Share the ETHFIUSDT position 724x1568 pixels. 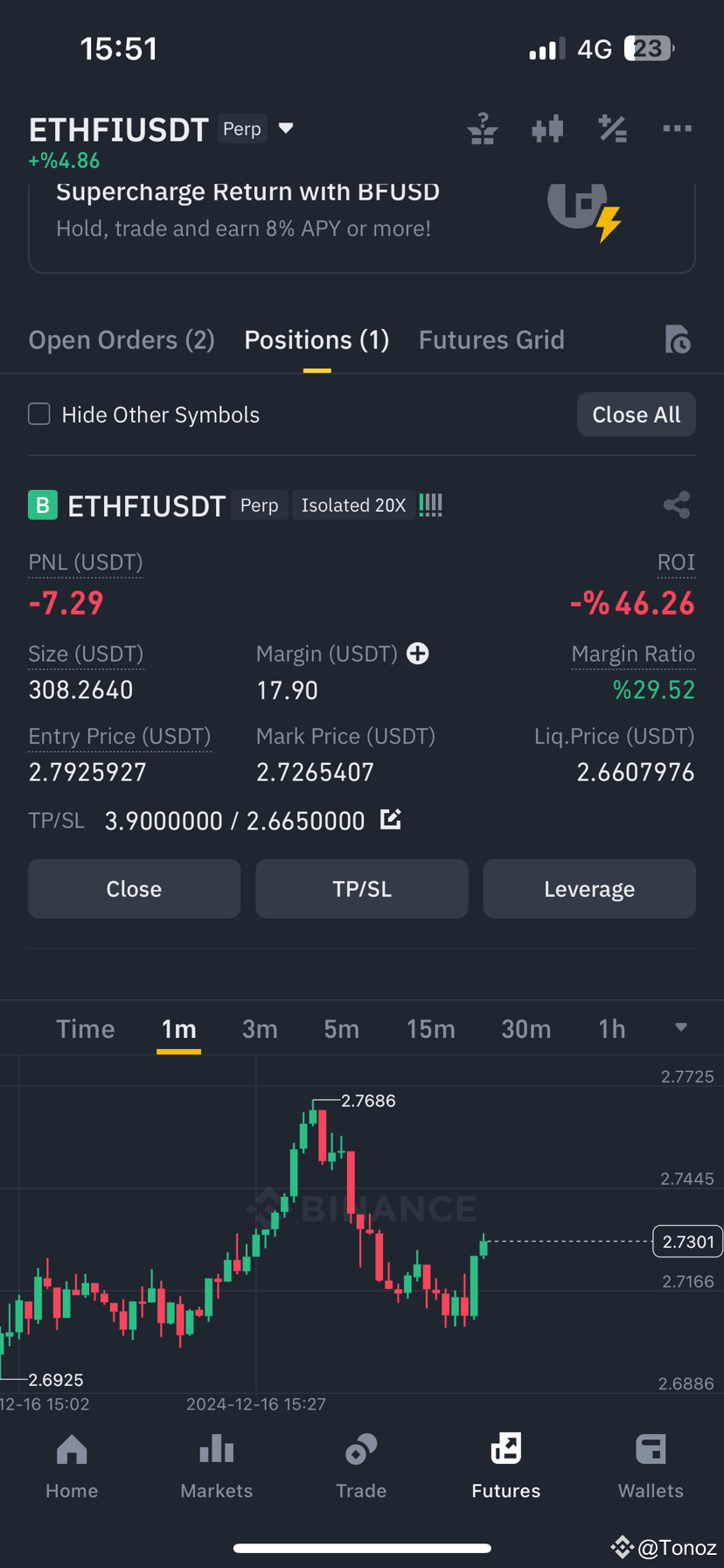[x=677, y=505]
